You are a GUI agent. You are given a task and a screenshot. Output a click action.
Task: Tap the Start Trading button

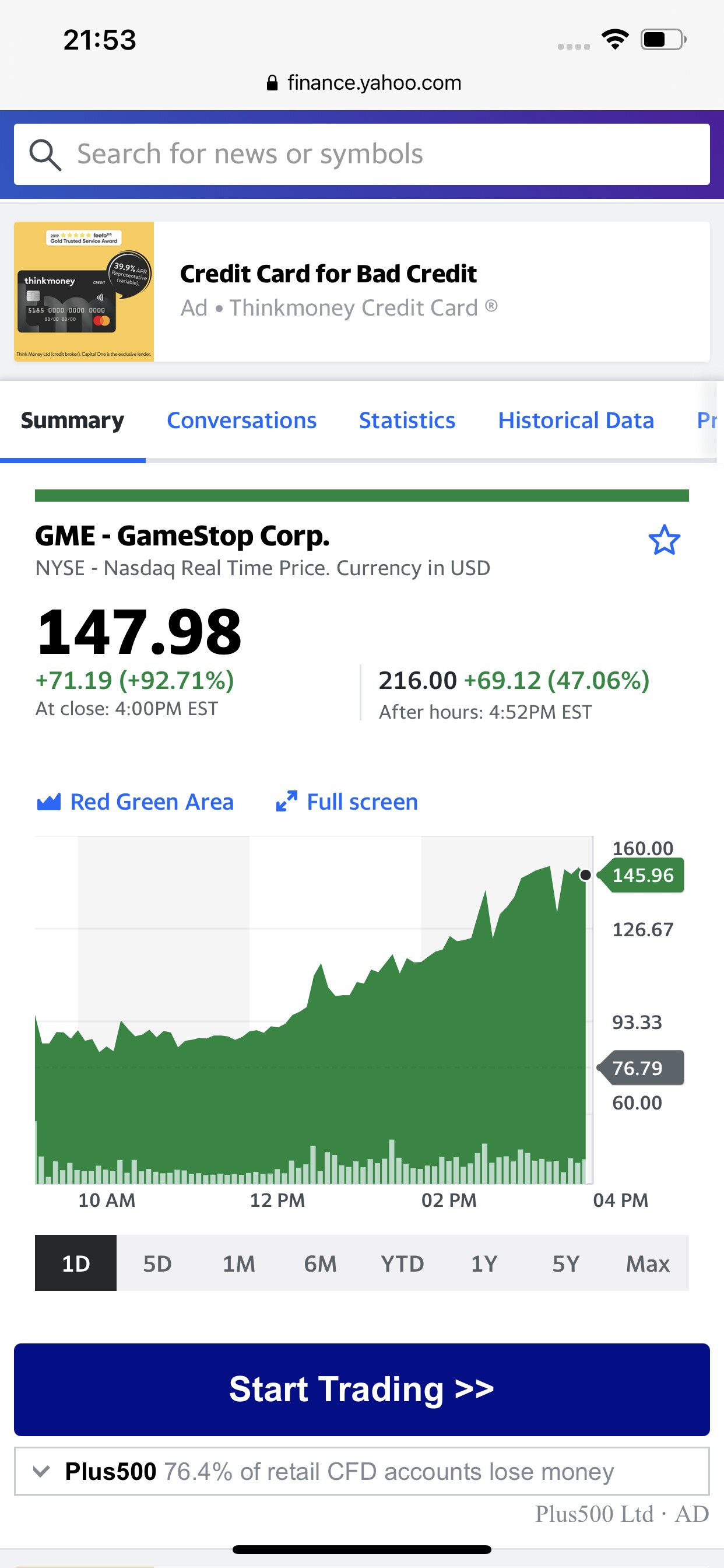[x=361, y=1389]
